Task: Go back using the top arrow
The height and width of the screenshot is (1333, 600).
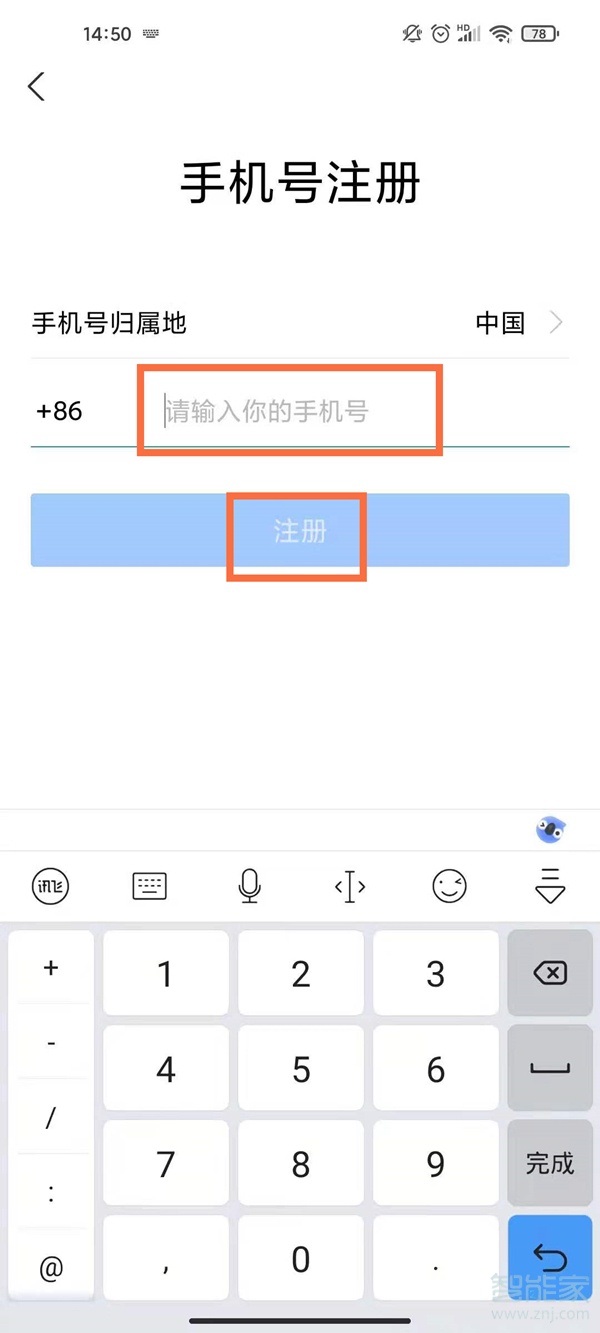Action: [x=37, y=86]
